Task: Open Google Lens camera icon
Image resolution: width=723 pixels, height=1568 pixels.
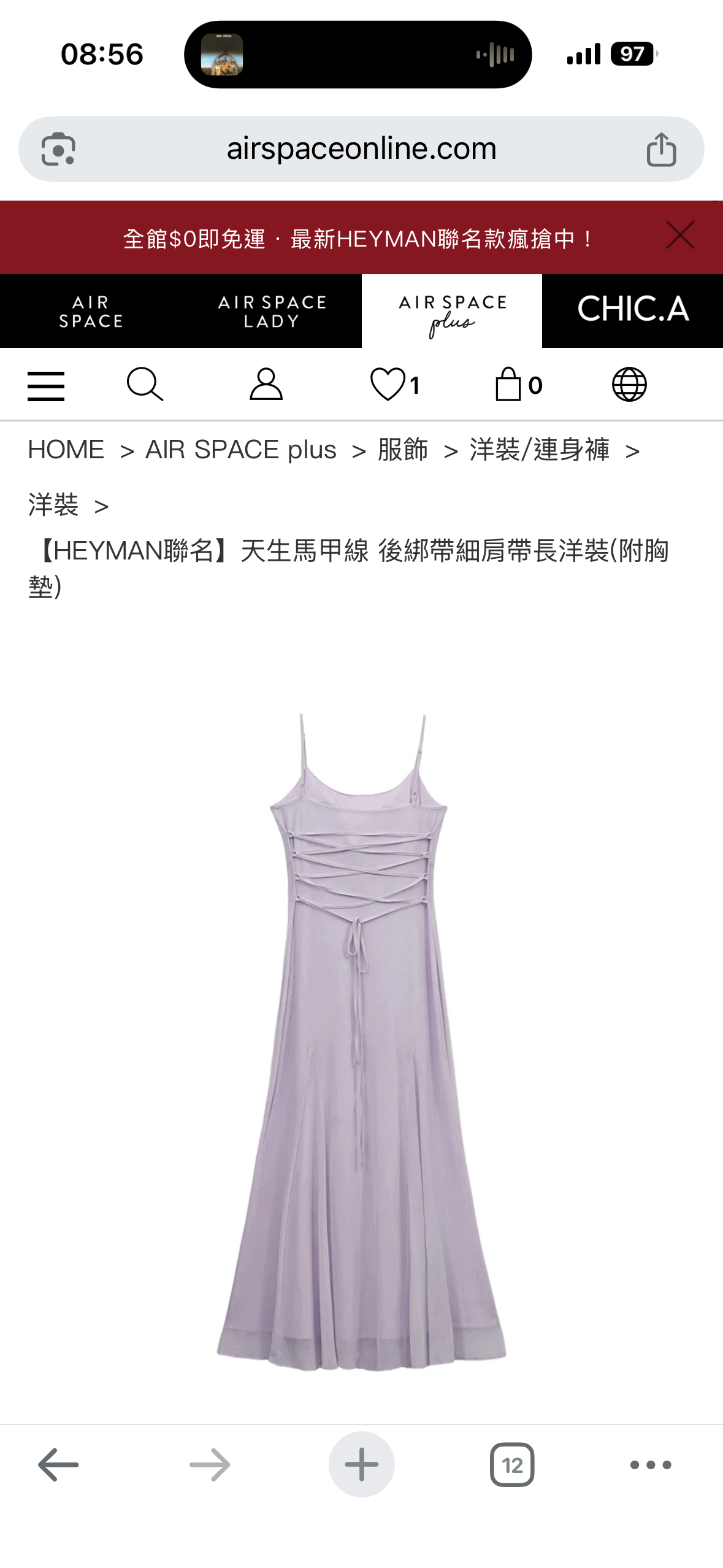Action: pos(58,149)
